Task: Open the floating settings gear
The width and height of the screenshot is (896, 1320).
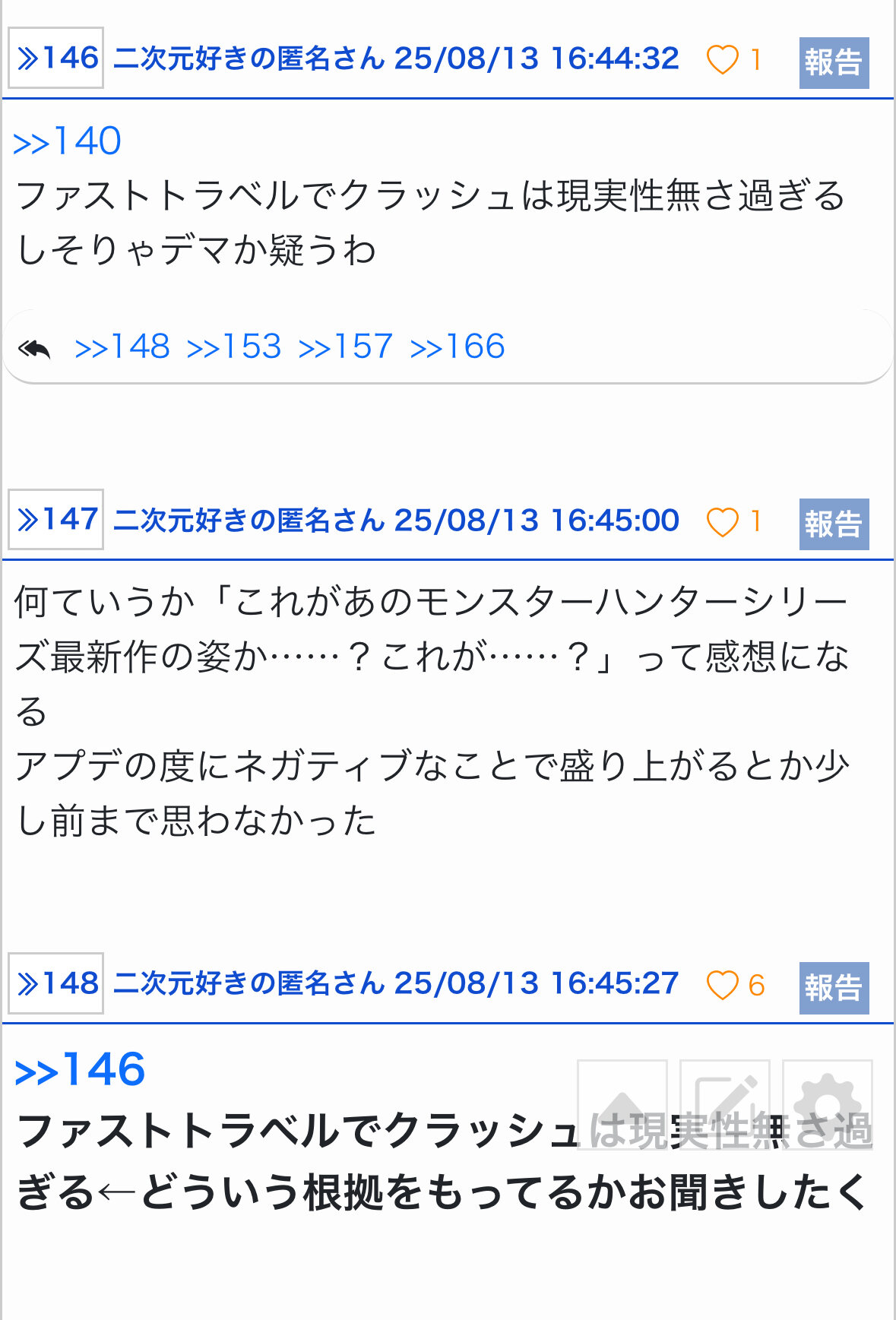Action: [828, 1105]
